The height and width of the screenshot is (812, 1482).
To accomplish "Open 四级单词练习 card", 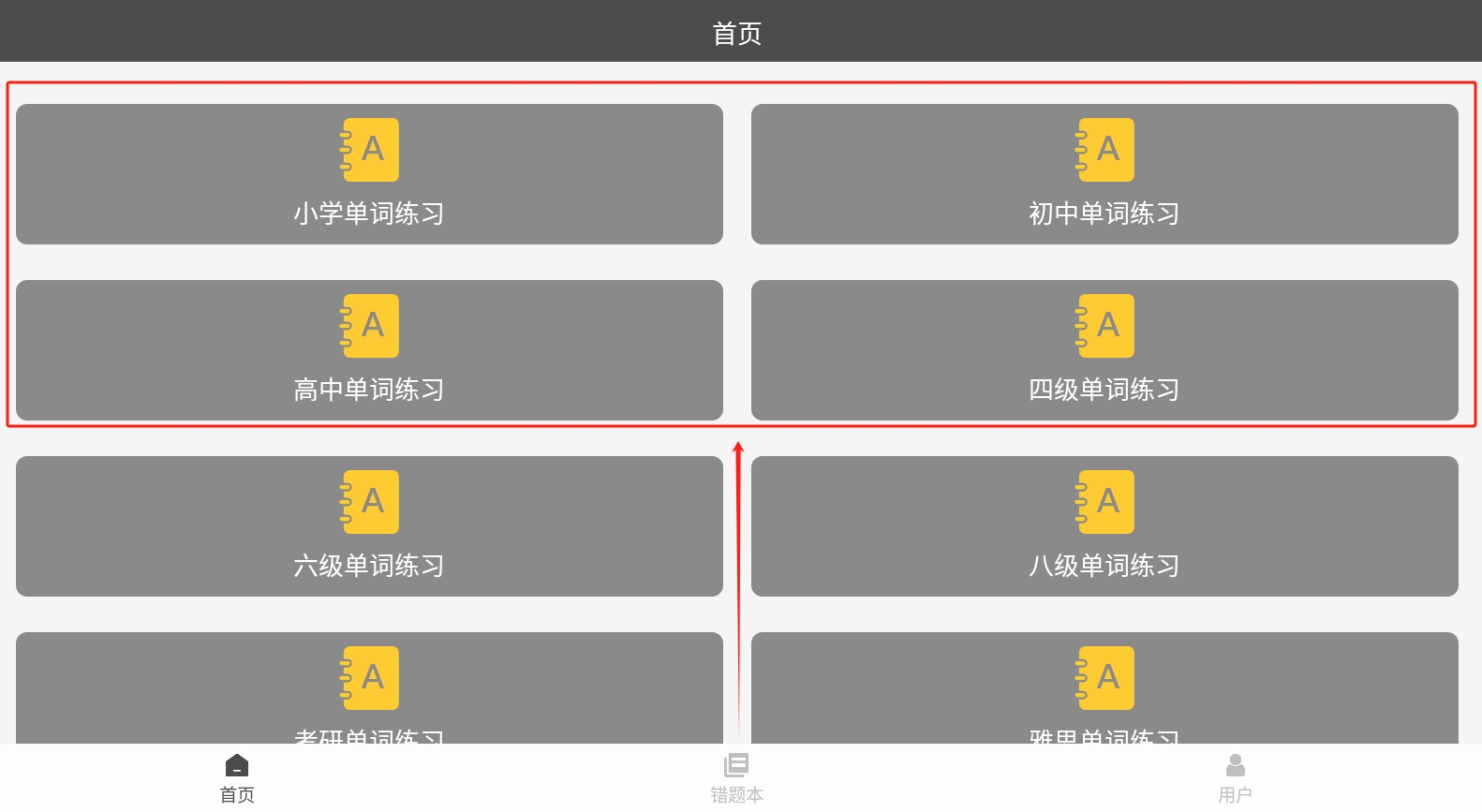I will 1104,350.
